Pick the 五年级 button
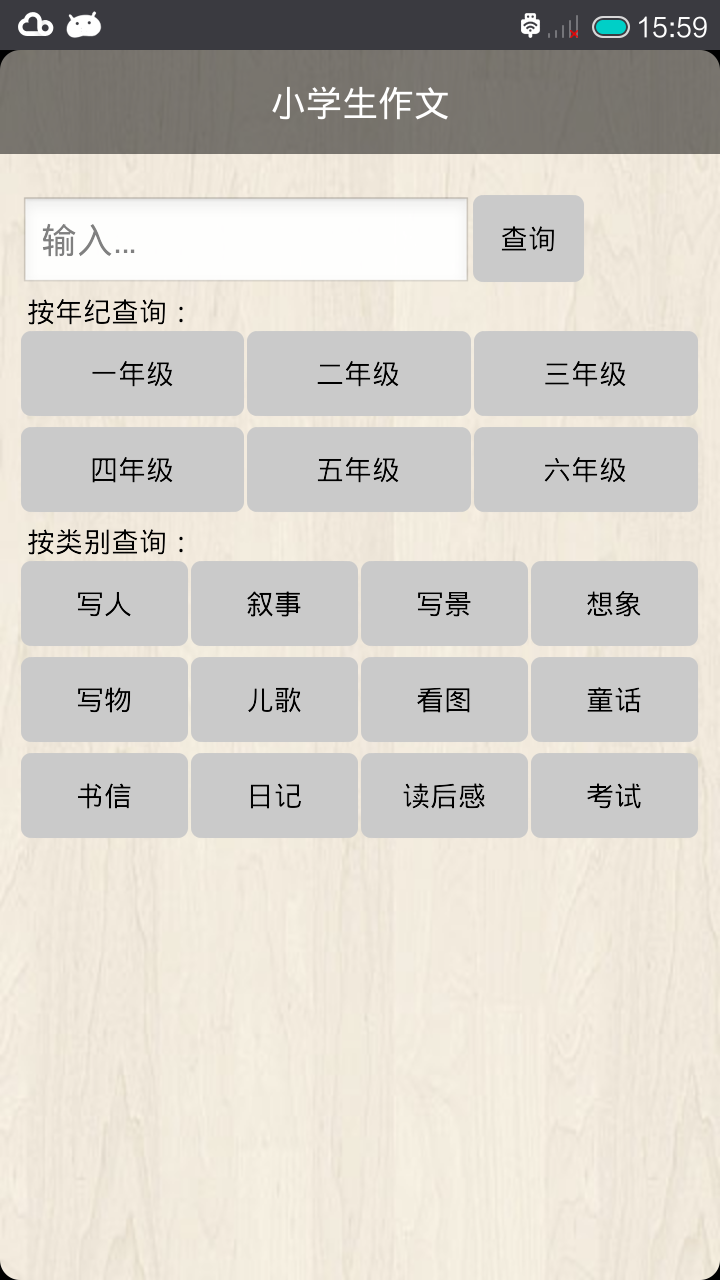 click(x=359, y=470)
